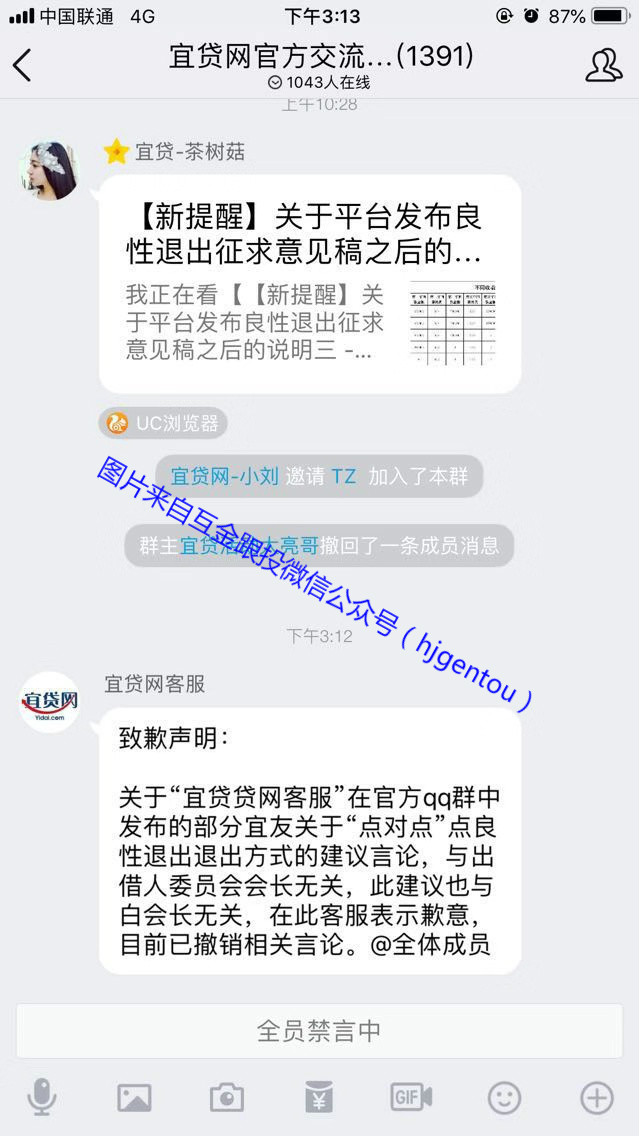Tap the 1043人在线 online members indicator
This screenshot has width=639, height=1136.
(x=319, y=83)
